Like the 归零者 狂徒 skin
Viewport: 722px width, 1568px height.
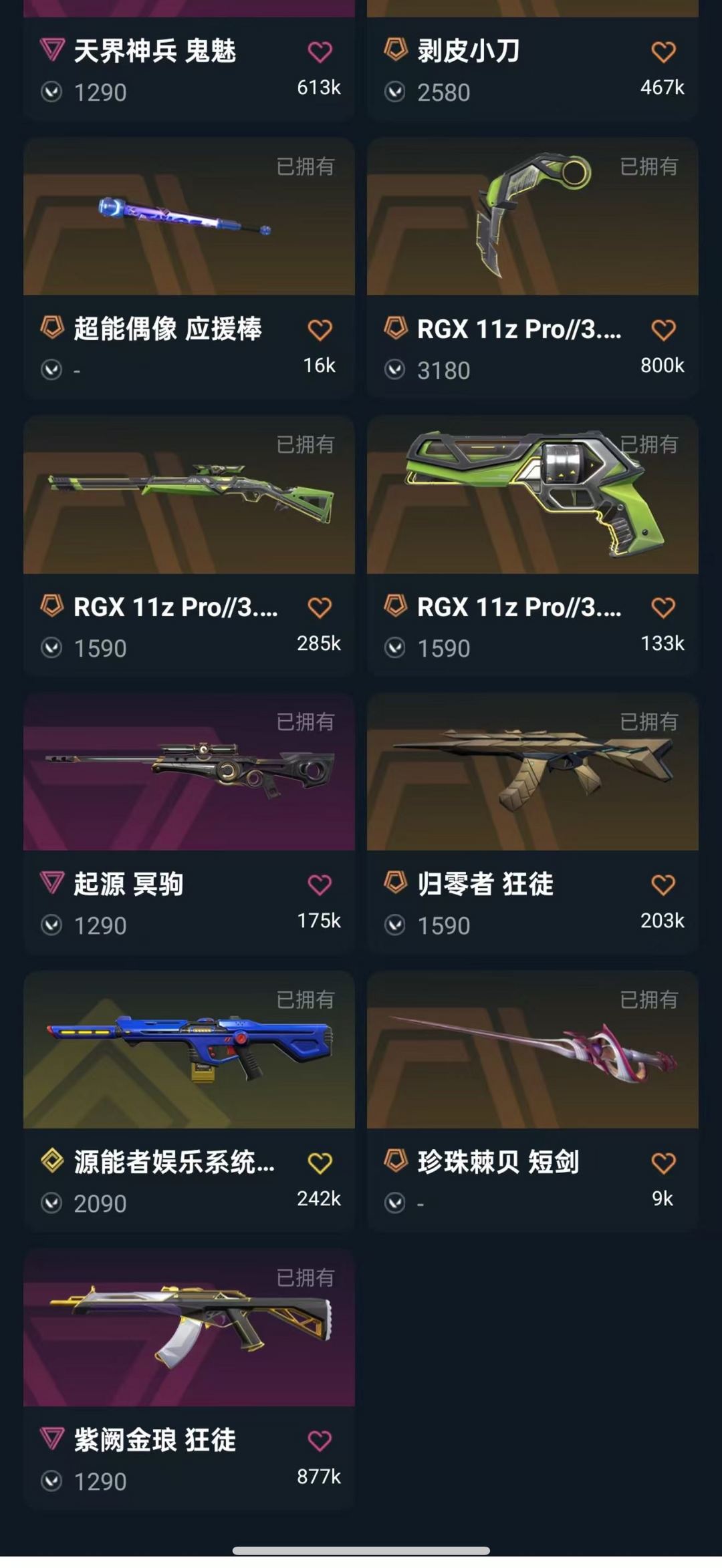(663, 885)
